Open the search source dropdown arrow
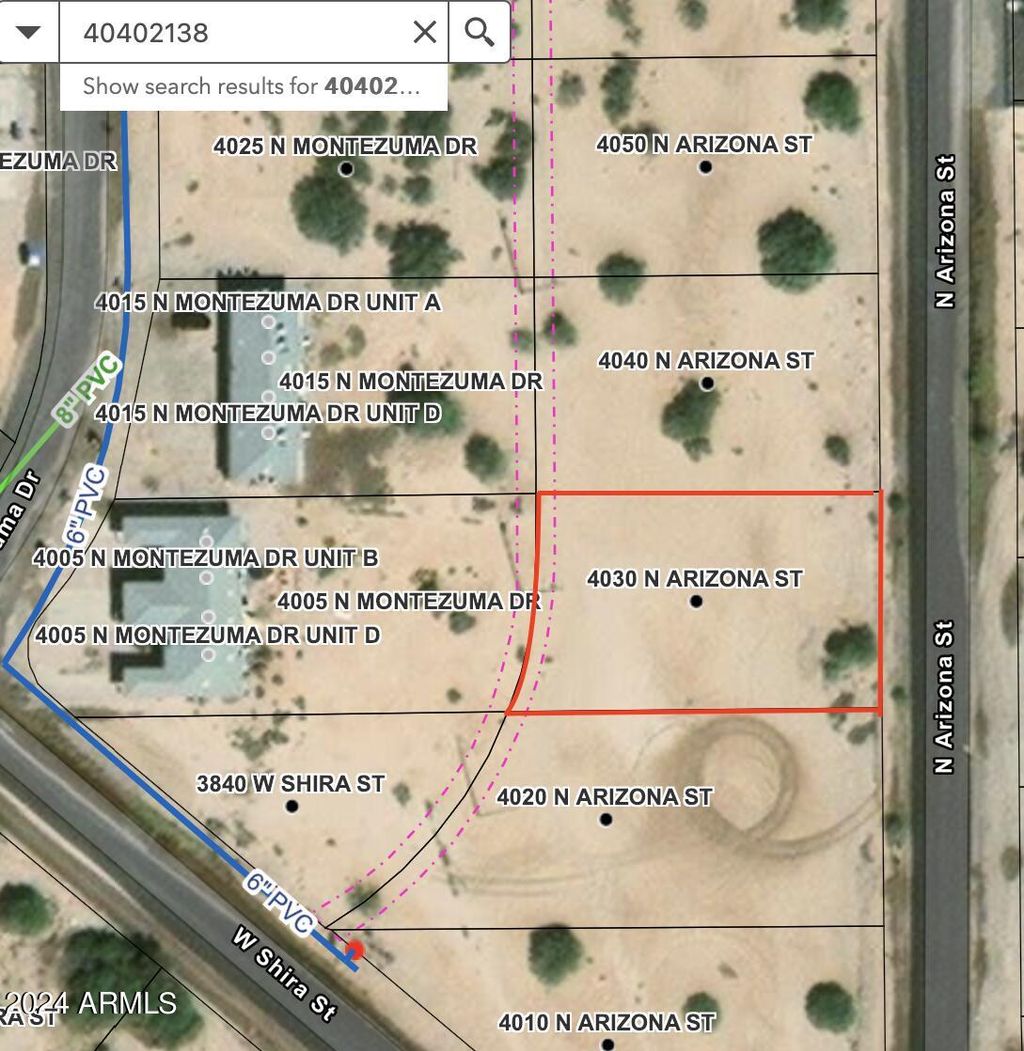This screenshot has height=1051, width=1024. pos(28,32)
